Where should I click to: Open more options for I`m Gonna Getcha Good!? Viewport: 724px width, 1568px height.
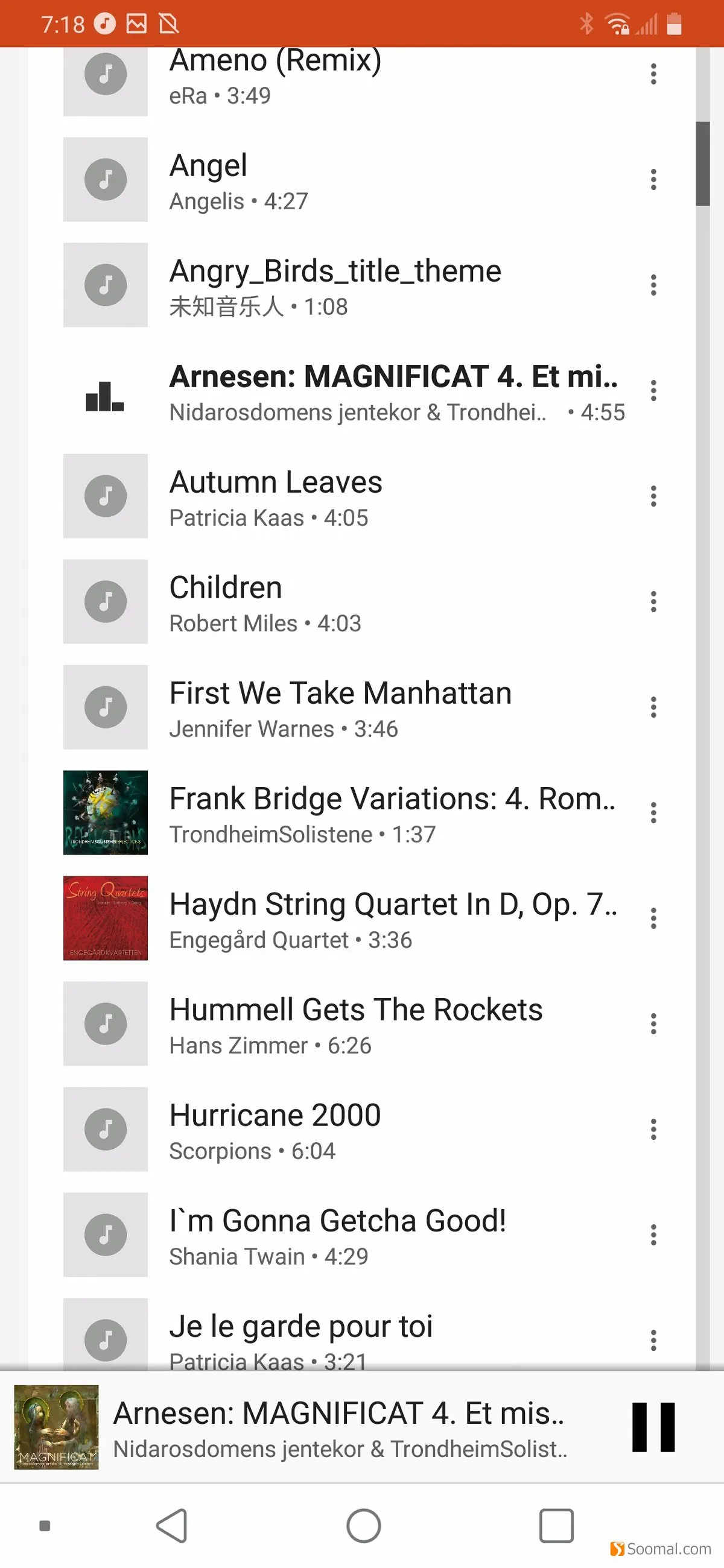(x=653, y=1234)
